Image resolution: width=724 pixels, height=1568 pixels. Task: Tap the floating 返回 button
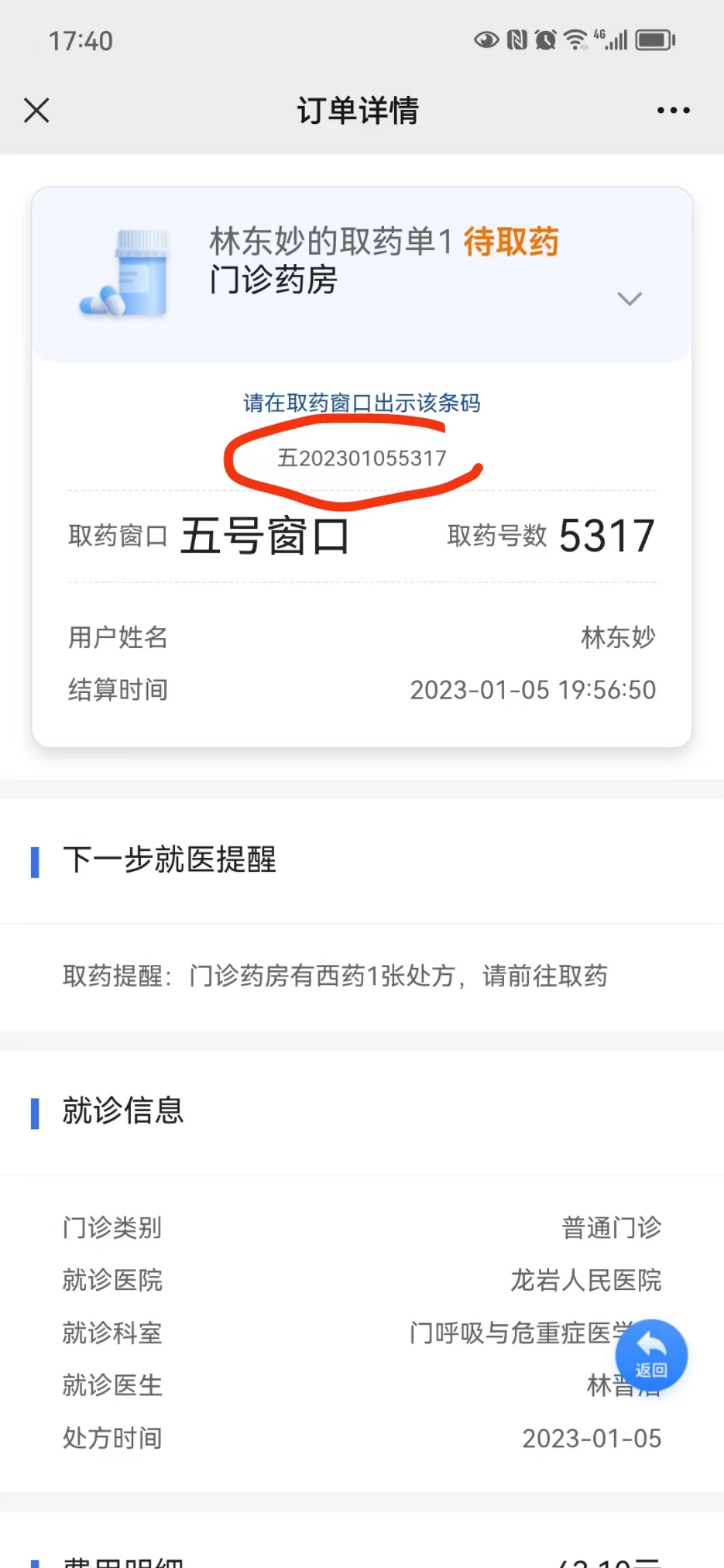pyautogui.click(x=651, y=1355)
